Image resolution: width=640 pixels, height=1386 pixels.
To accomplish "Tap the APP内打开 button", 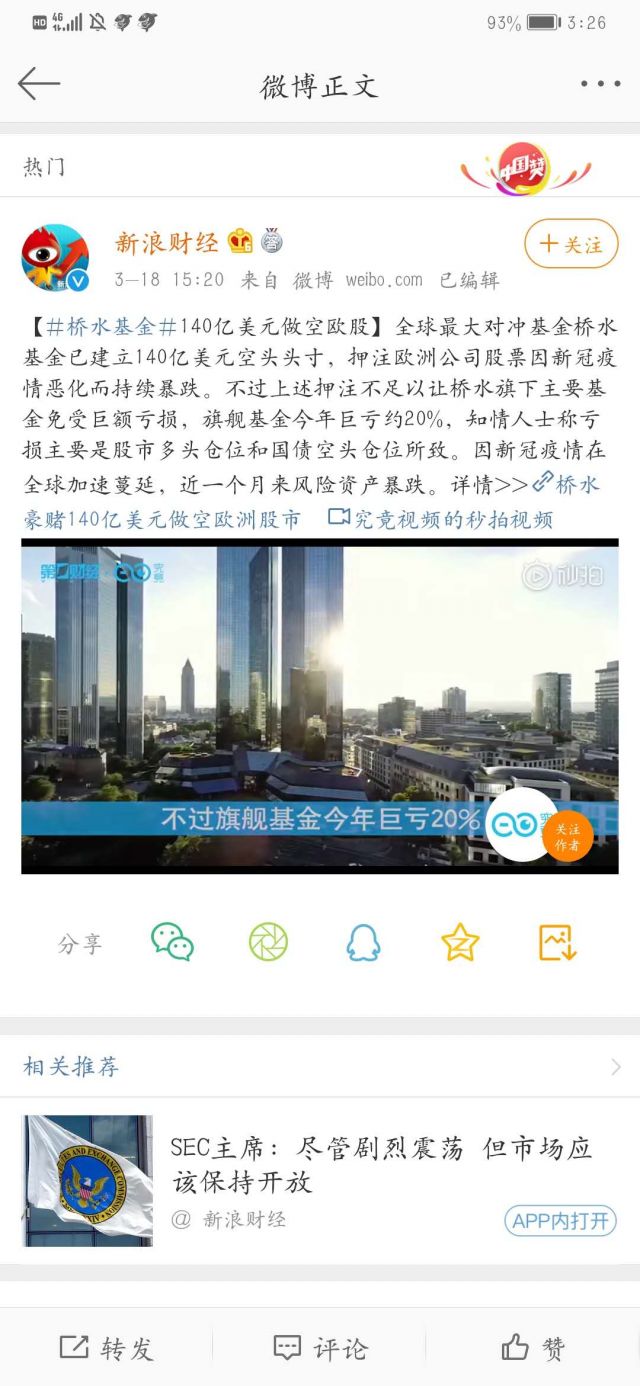I will (560, 1221).
